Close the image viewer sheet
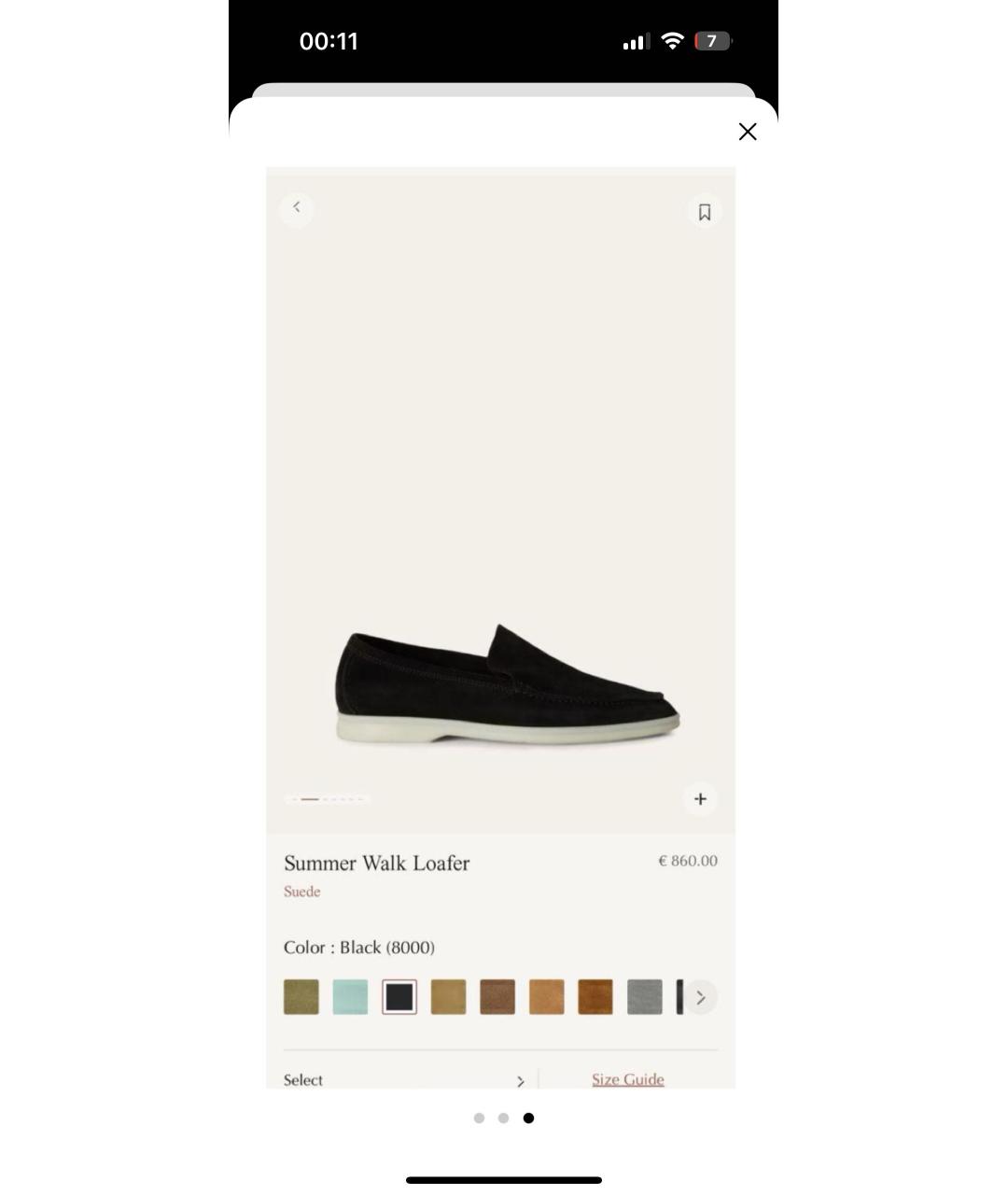Image resolution: width=1008 pixels, height=1195 pixels. click(x=747, y=132)
